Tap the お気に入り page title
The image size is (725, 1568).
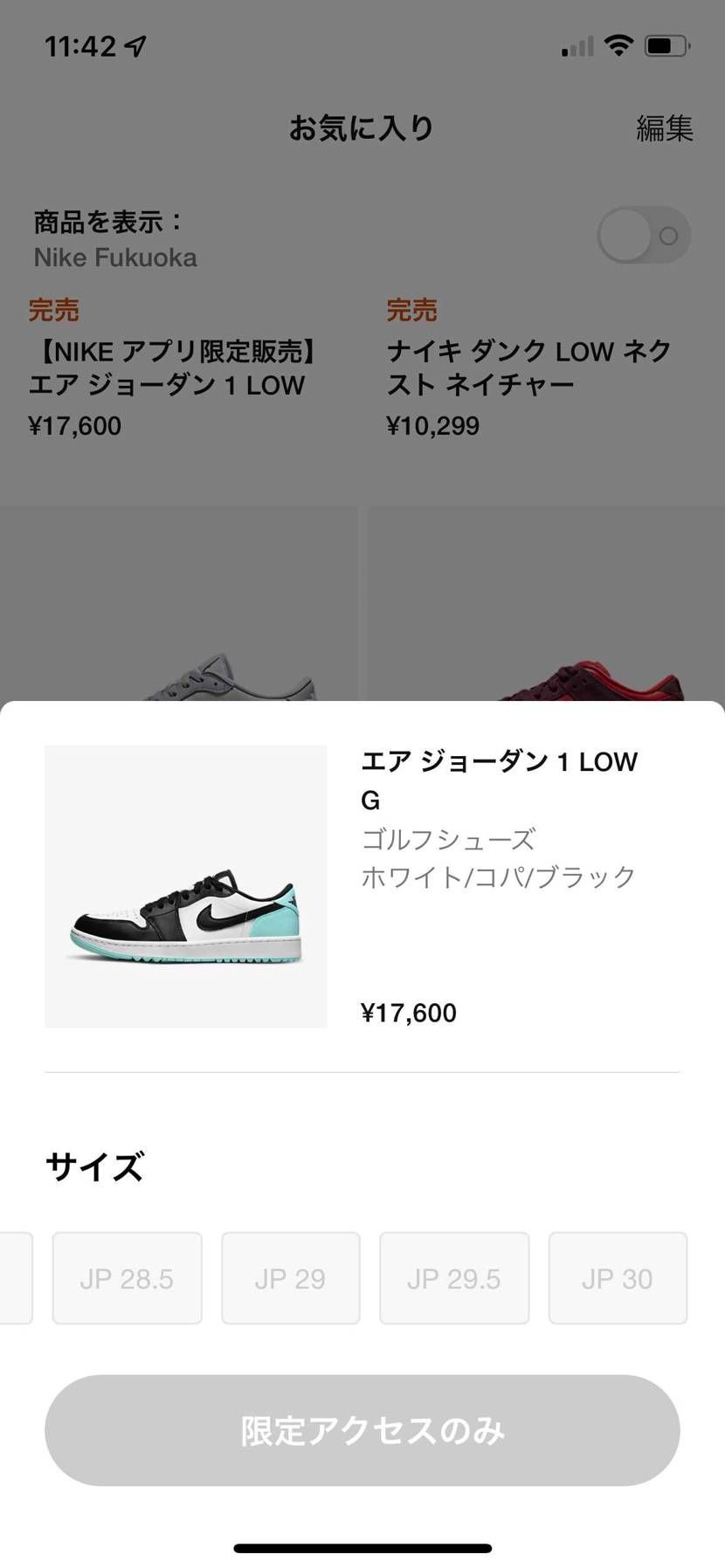pos(362,127)
